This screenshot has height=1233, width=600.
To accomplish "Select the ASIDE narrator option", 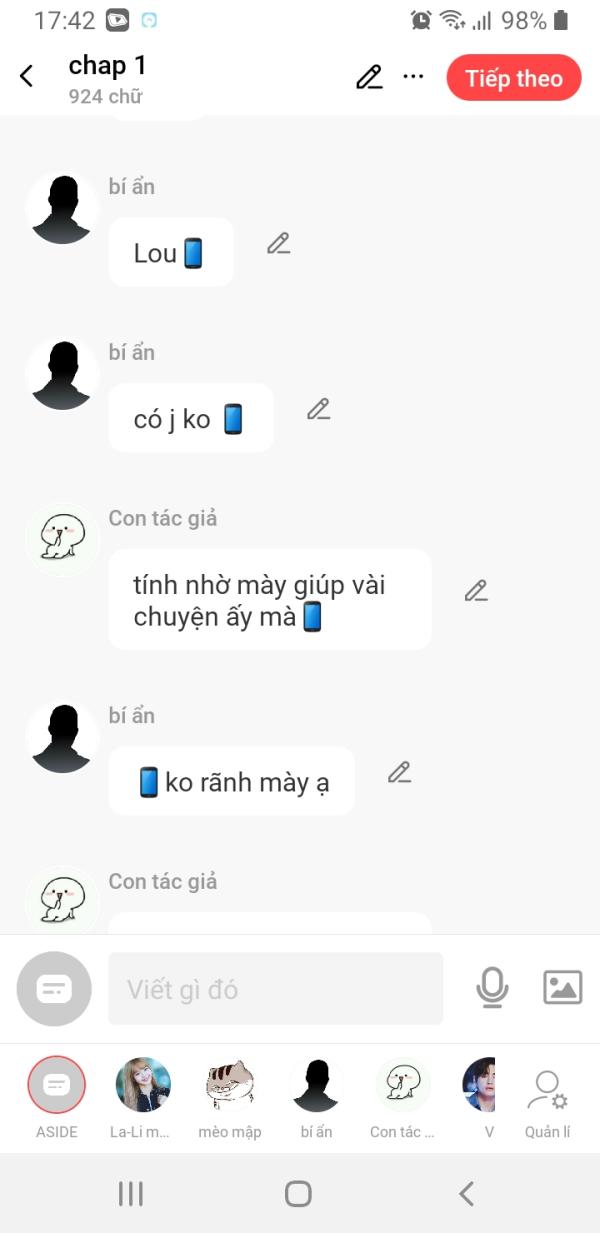I will pyautogui.click(x=57, y=1086).
